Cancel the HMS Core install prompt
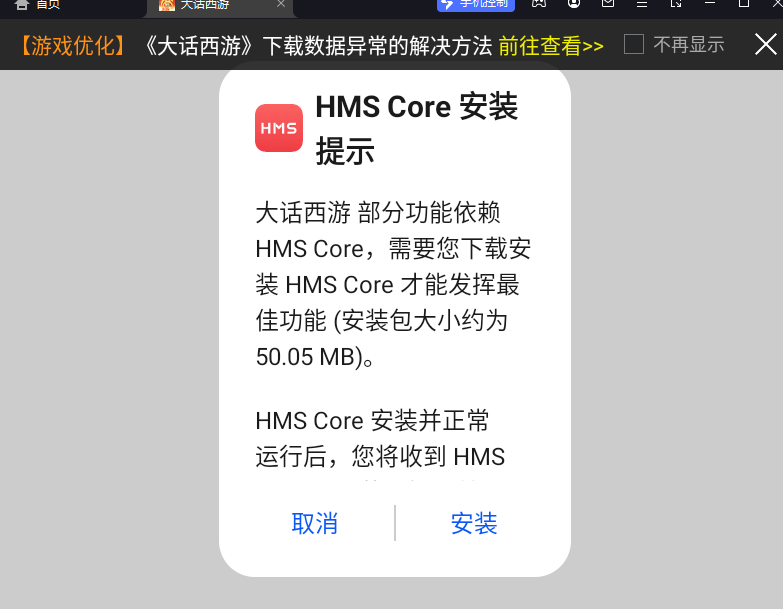The width and height of the screenshot is (783, 609). click(315, 523)
